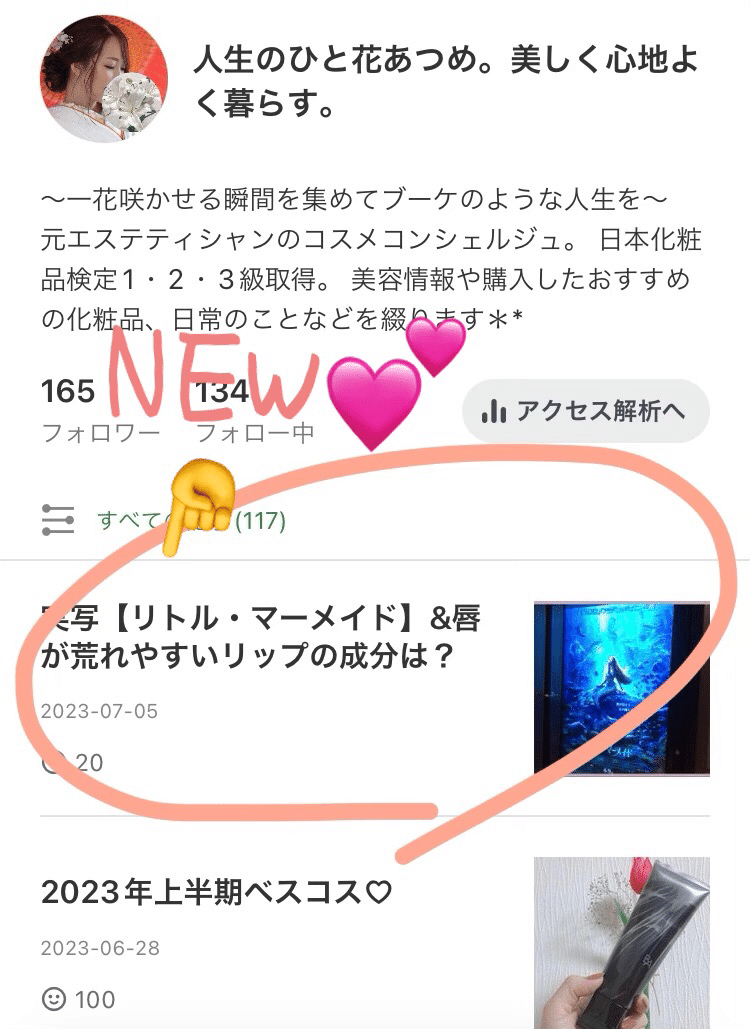The width and height of the screenshot is (750, 1029).
Task: Open the リトル・マーメイド lip article
Action: pos(260,636)
